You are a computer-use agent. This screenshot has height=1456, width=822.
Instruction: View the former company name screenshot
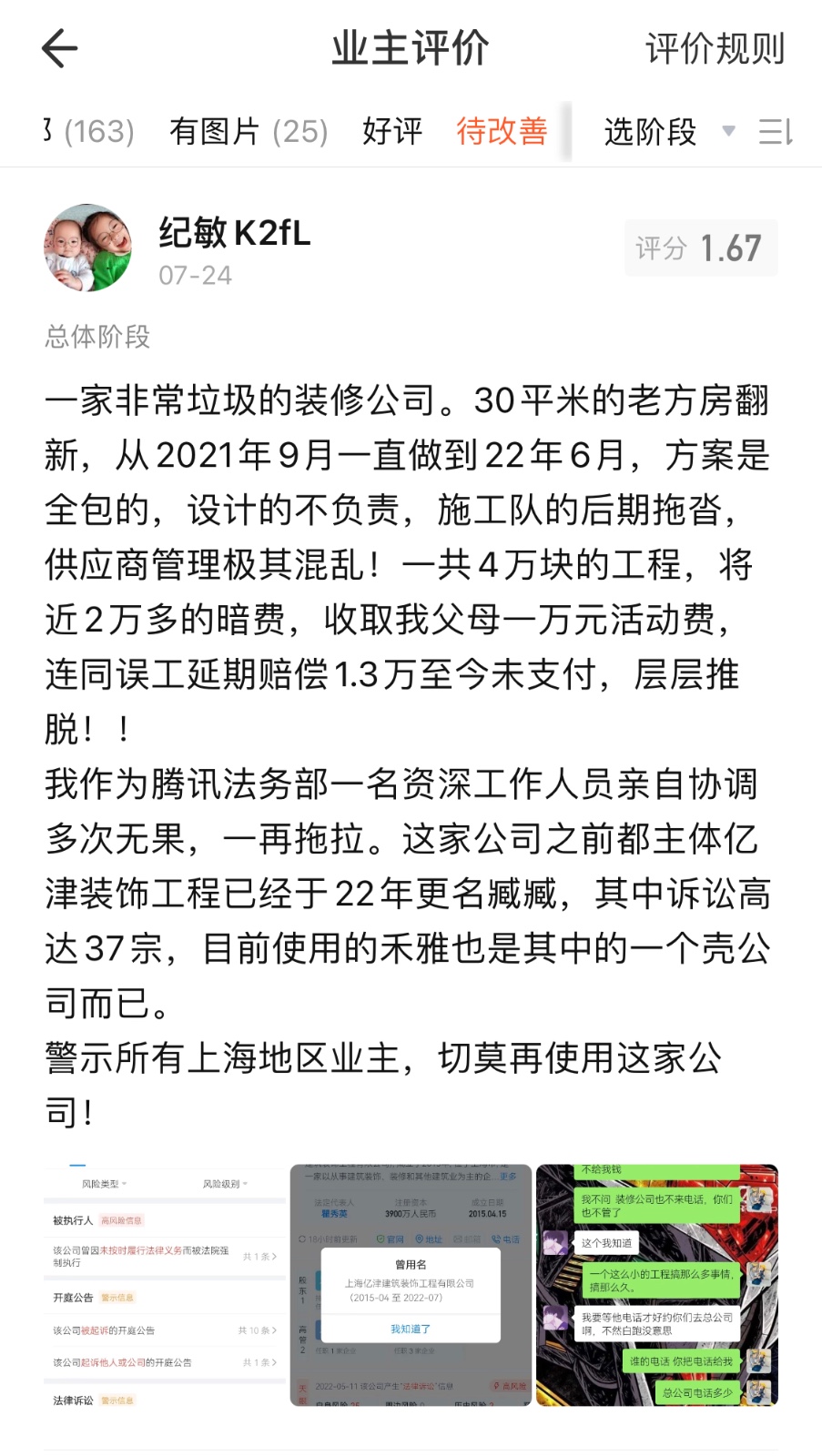[411, 1285]
